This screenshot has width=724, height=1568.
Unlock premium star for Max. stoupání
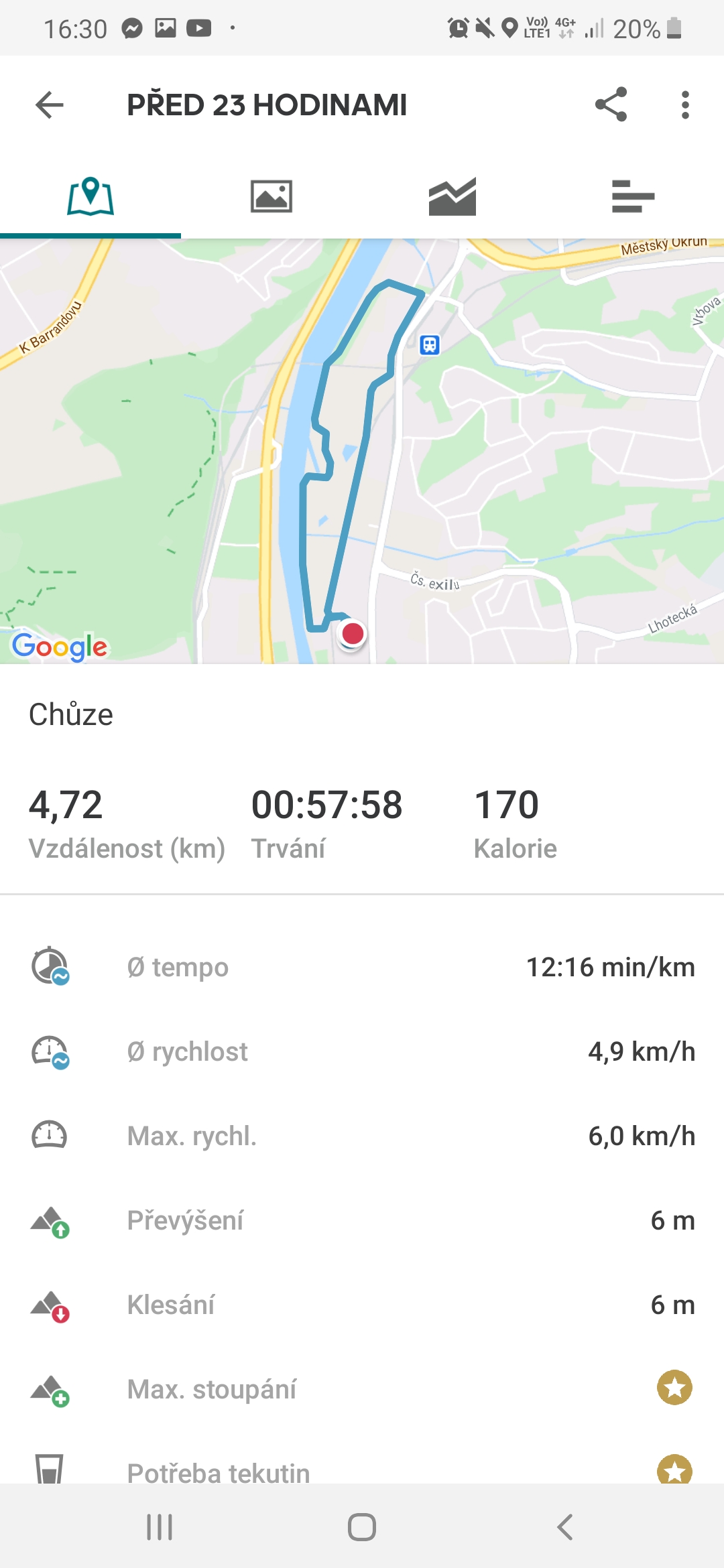point(674,1387)
